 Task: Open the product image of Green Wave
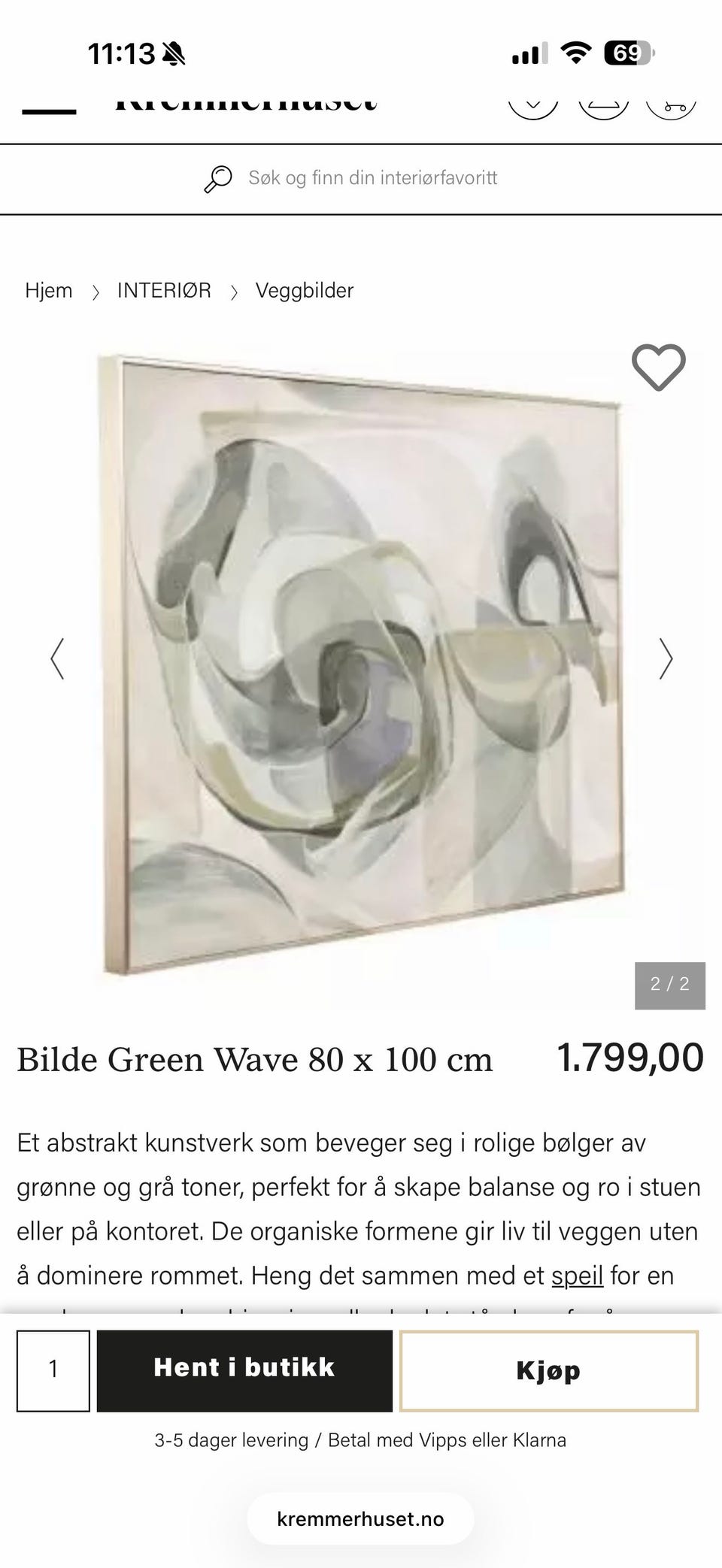pos(361,663)
